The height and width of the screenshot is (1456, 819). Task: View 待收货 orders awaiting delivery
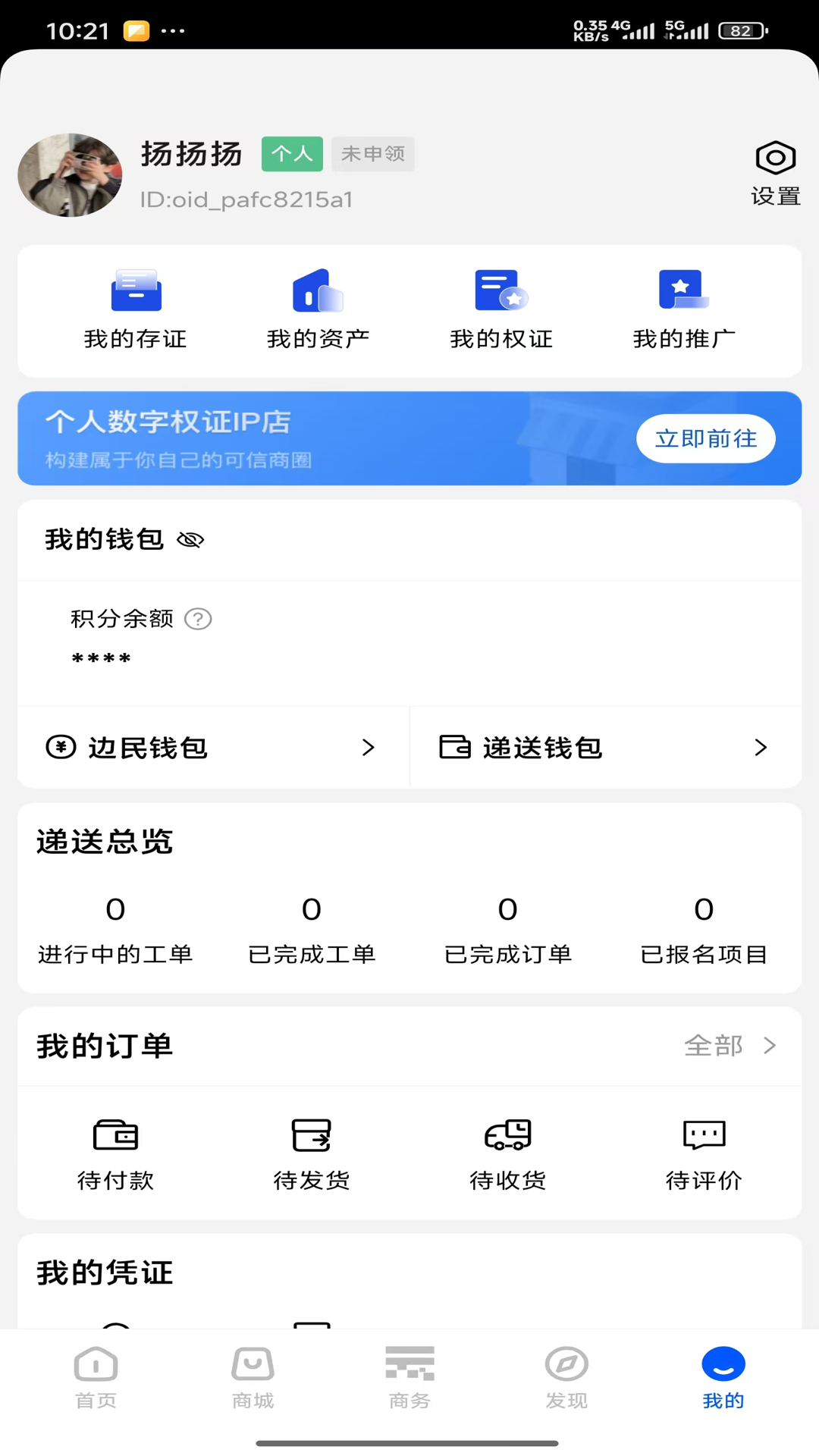(x=507, y=1153)
